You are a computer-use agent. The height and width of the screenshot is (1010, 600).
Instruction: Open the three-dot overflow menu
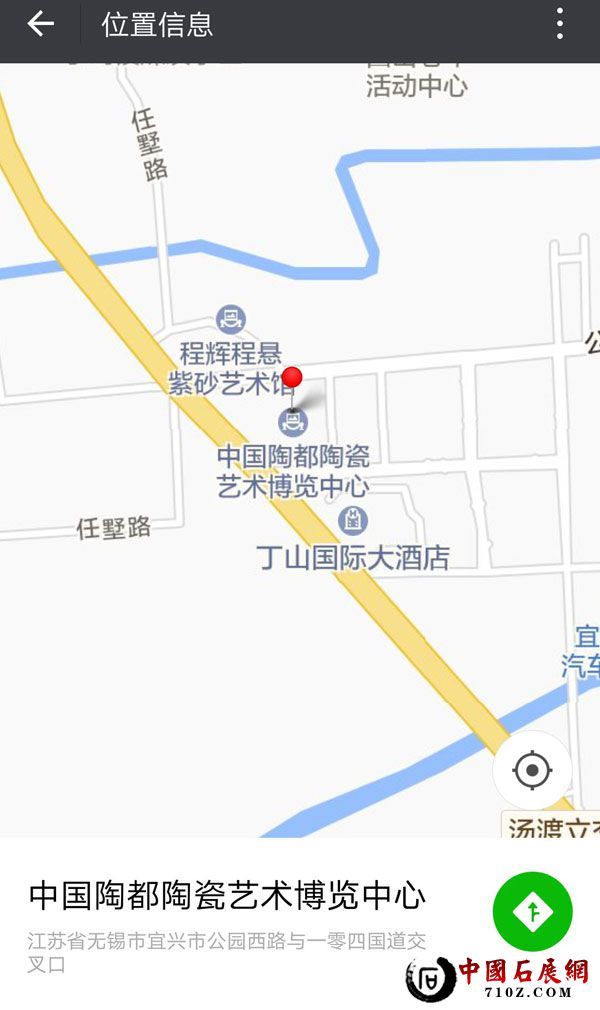pos(560,24)
